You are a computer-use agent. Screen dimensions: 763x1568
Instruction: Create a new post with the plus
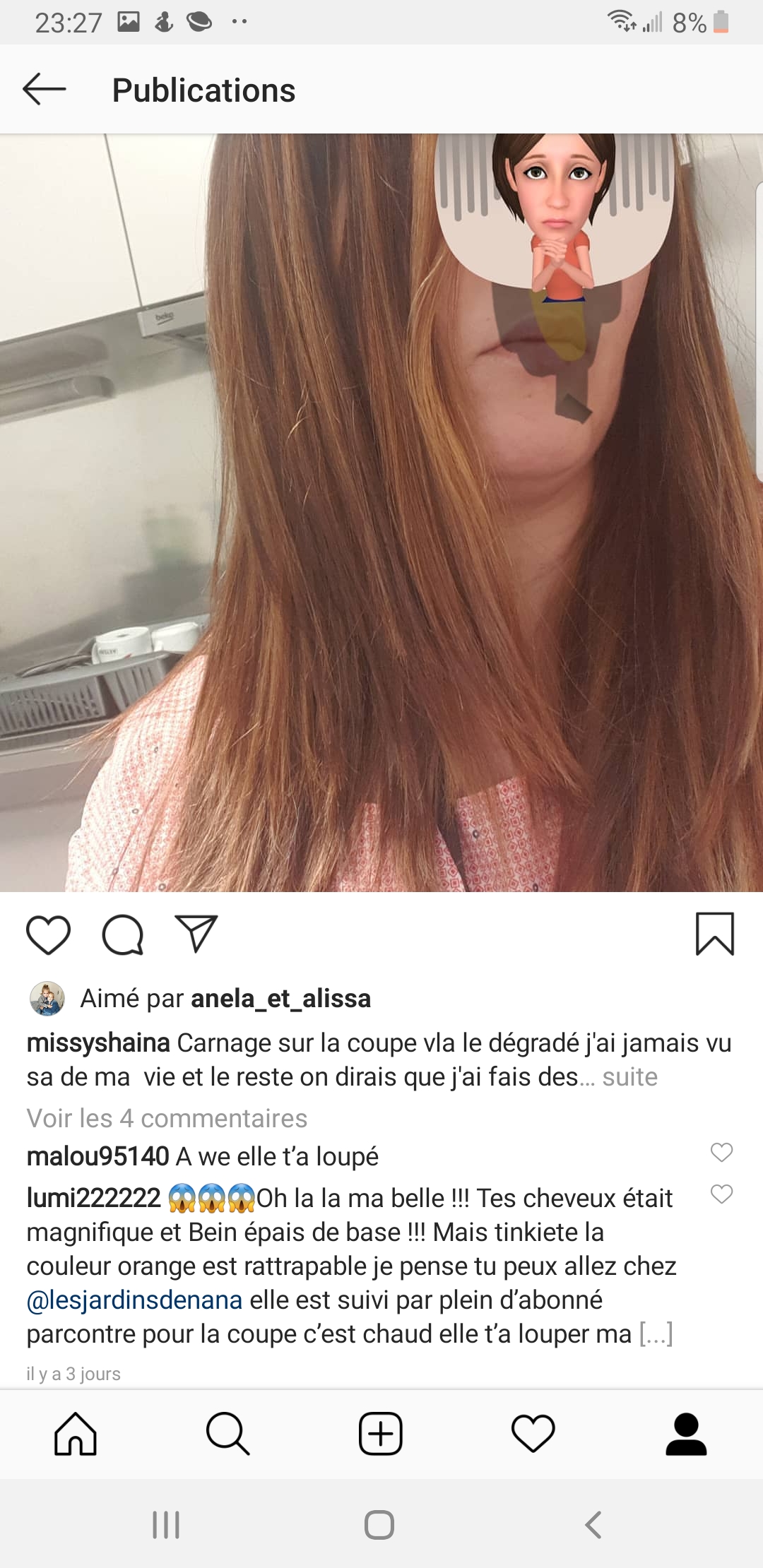381,1434
